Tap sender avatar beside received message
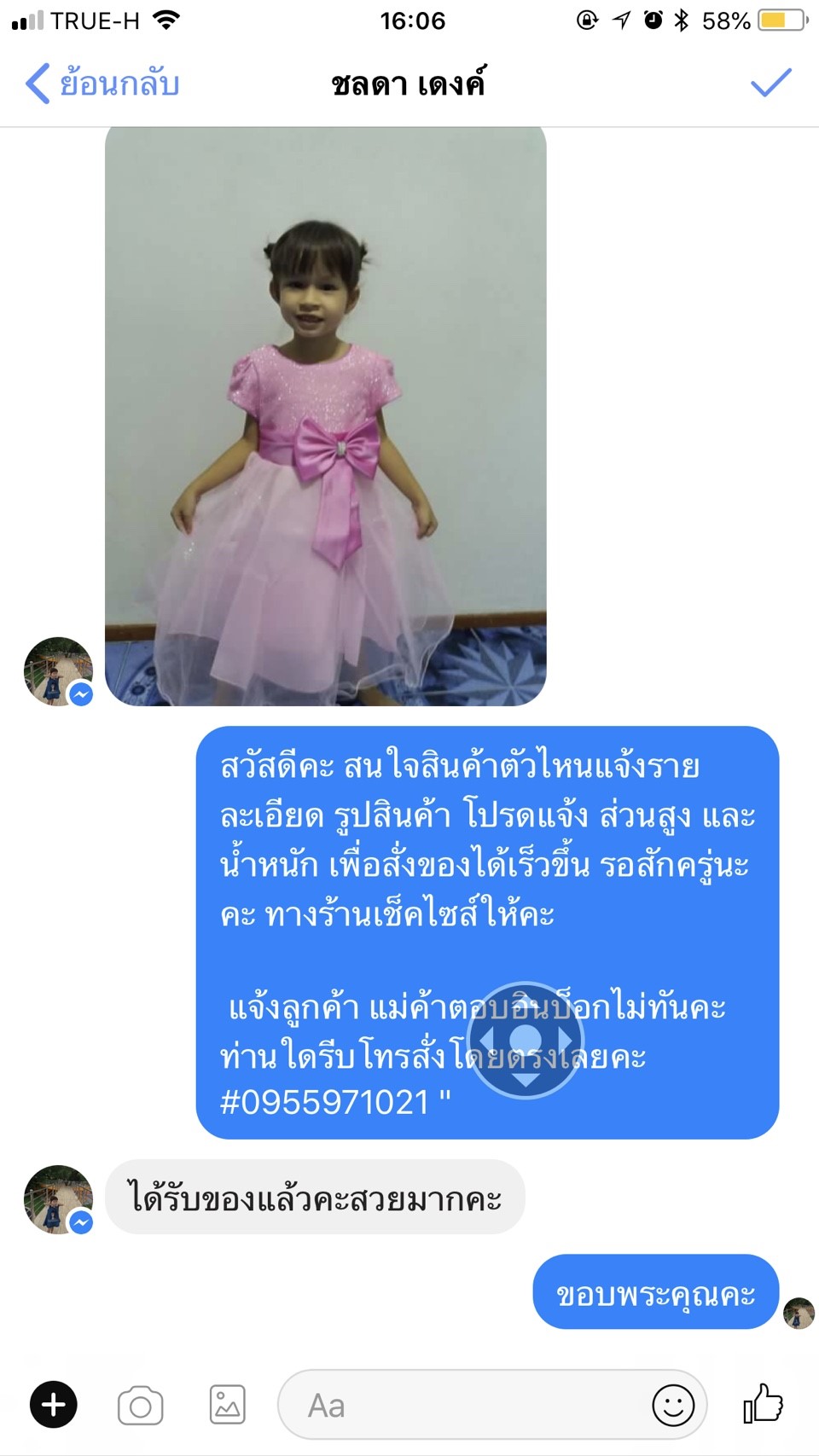Screen dimensions: 819x1456 58,1199
